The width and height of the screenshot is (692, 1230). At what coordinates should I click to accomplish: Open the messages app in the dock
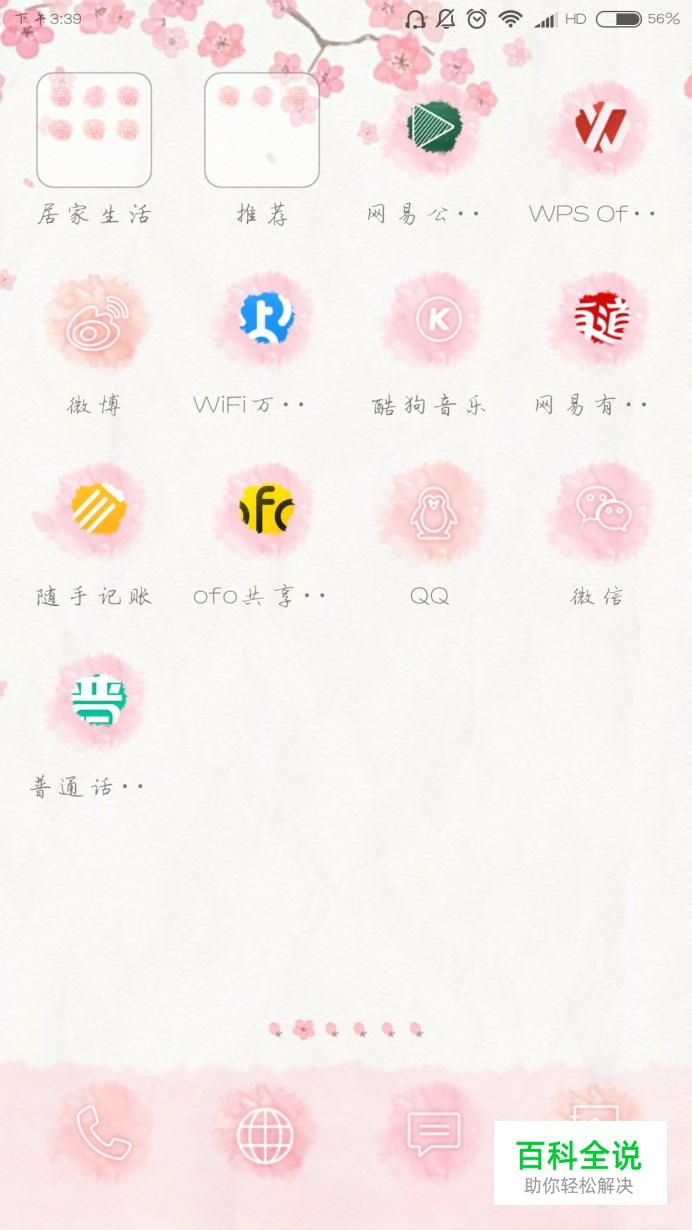pyautogui.click(x=434, y=1135)
